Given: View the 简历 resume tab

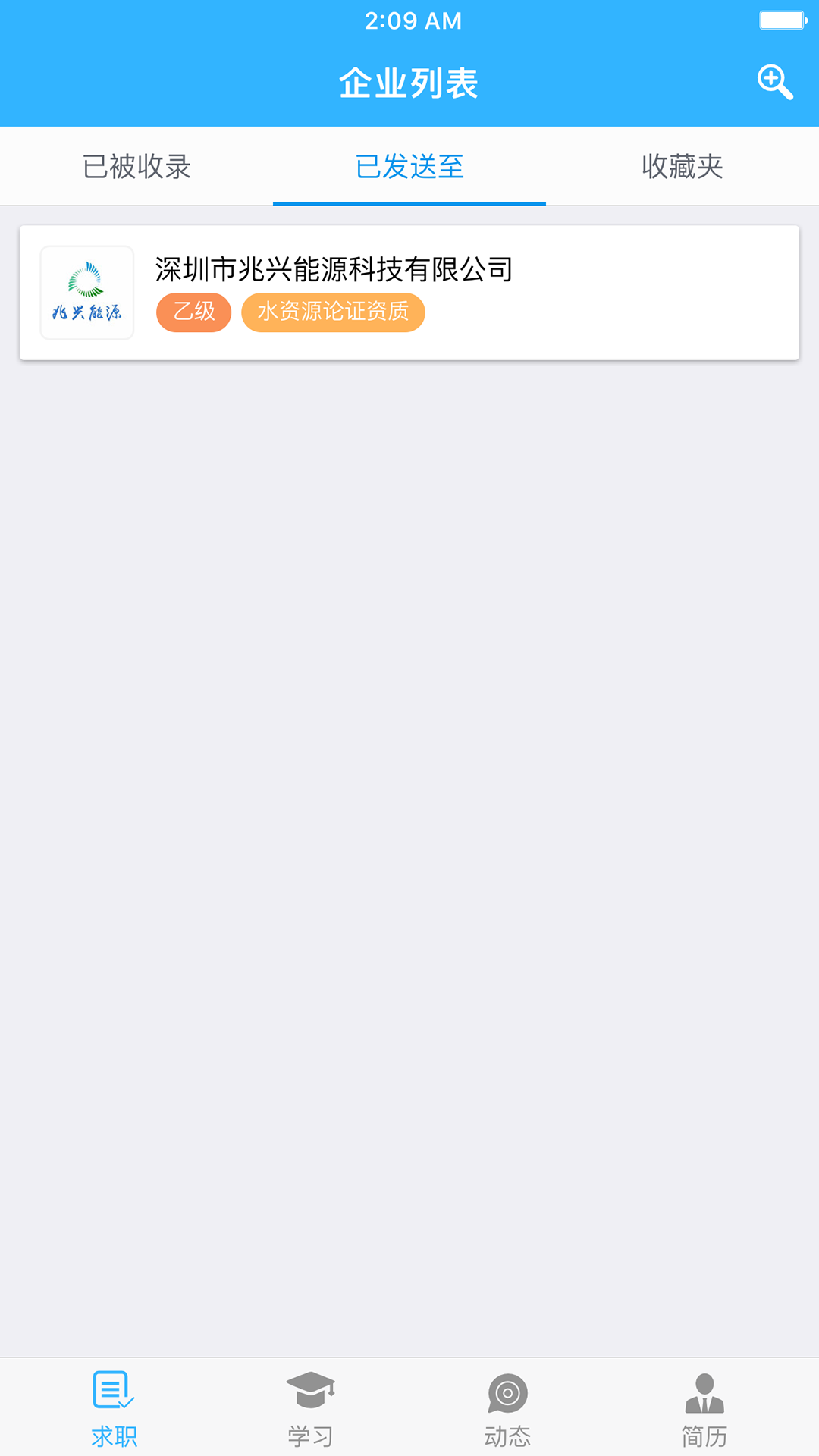Looking at the screenshot, I should click(704, 1409).
